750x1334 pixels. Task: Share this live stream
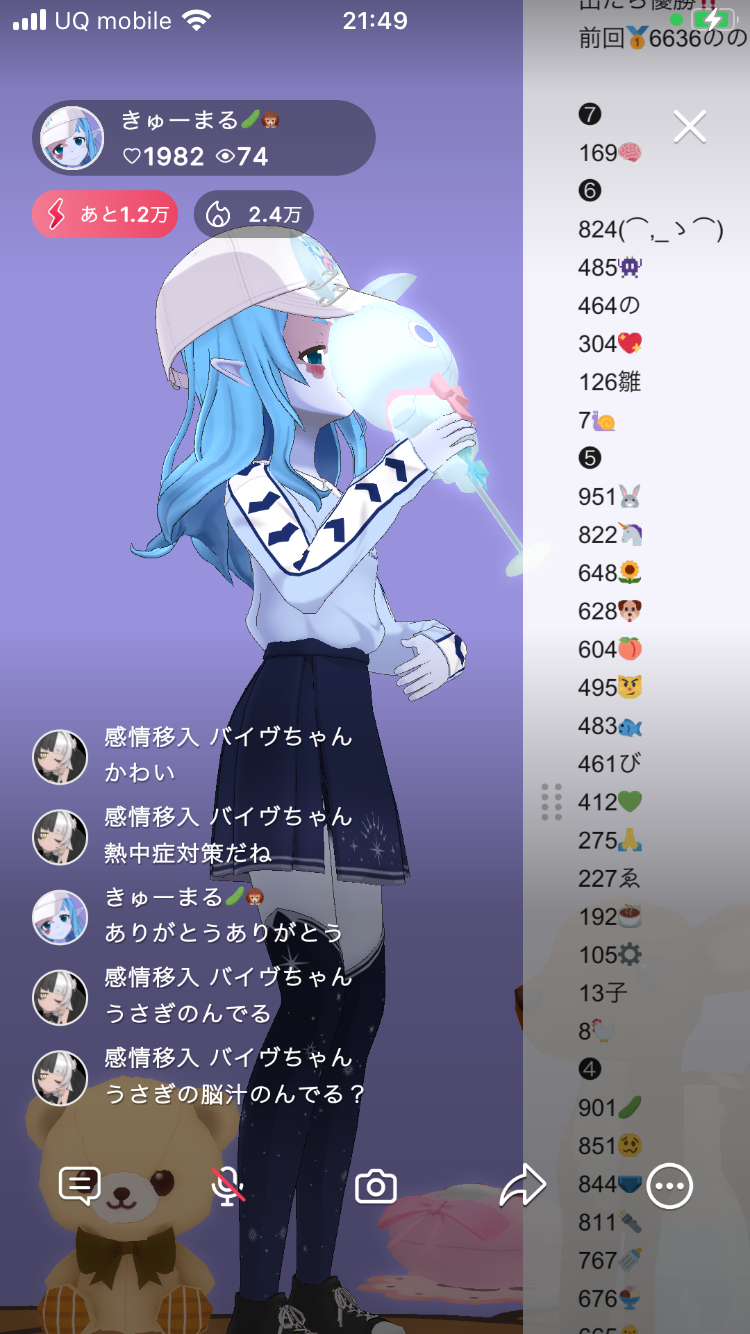point(522,1186)
